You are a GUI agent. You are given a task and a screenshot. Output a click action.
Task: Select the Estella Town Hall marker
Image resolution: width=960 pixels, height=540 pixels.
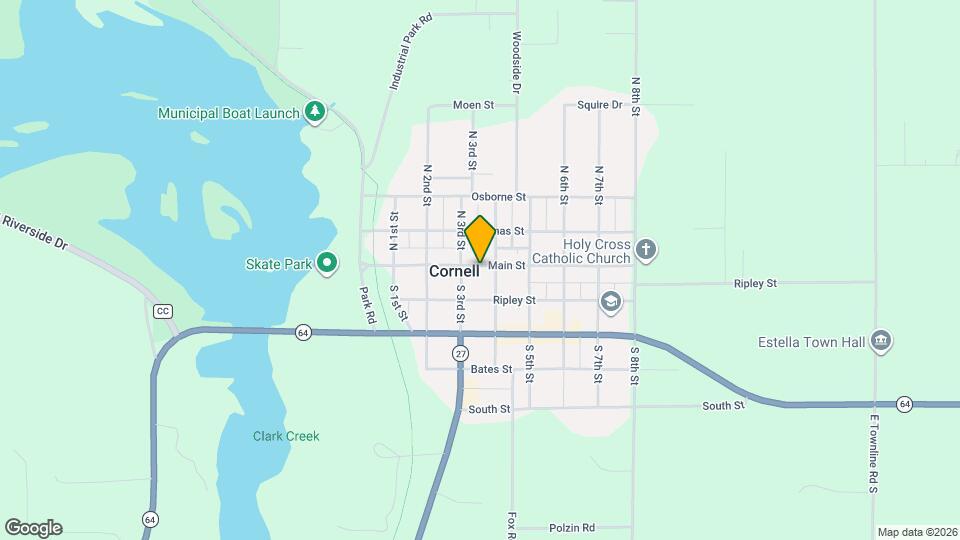pos(881,341)
